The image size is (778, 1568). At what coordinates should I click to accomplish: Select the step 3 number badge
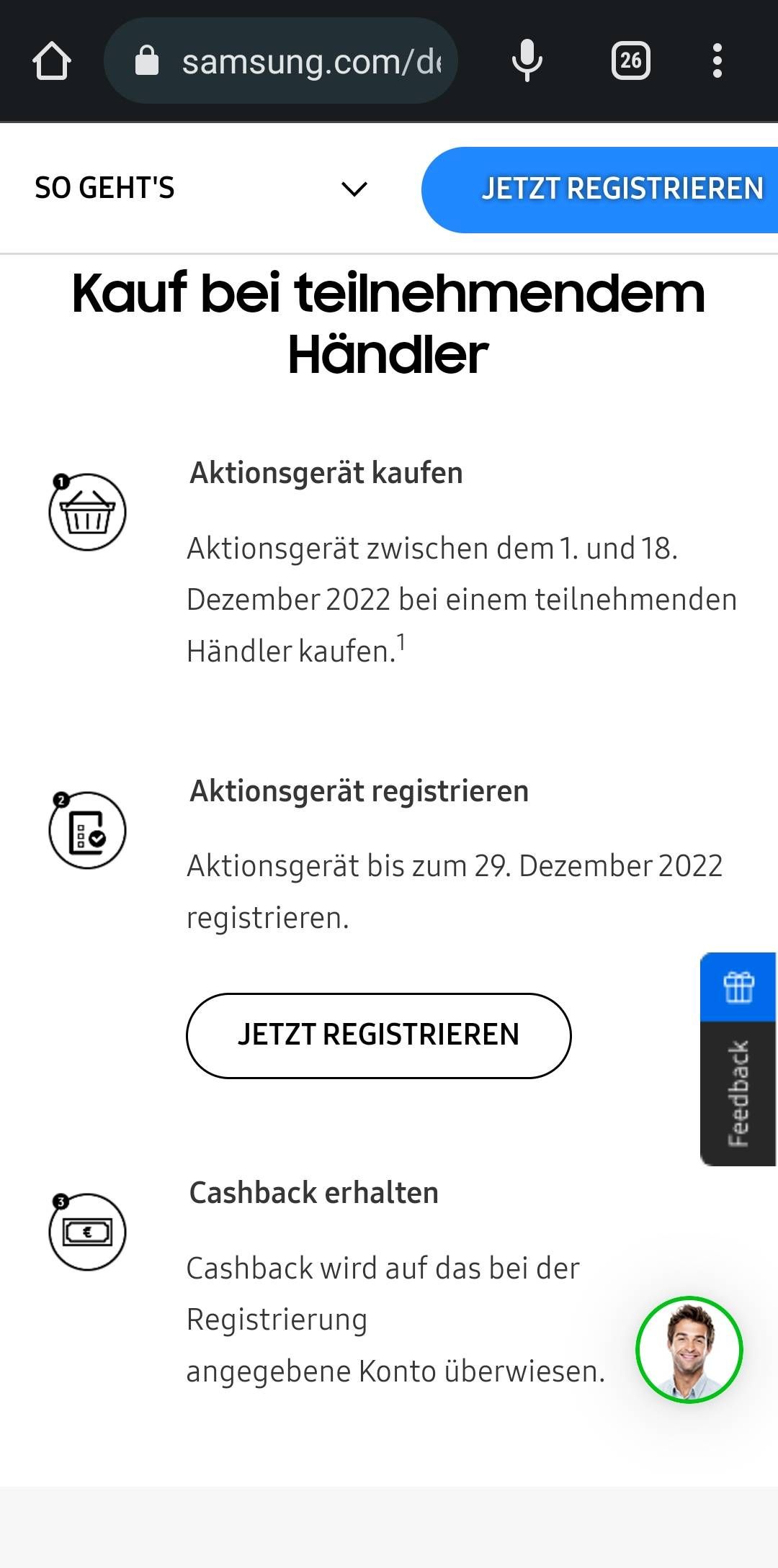61,1201
